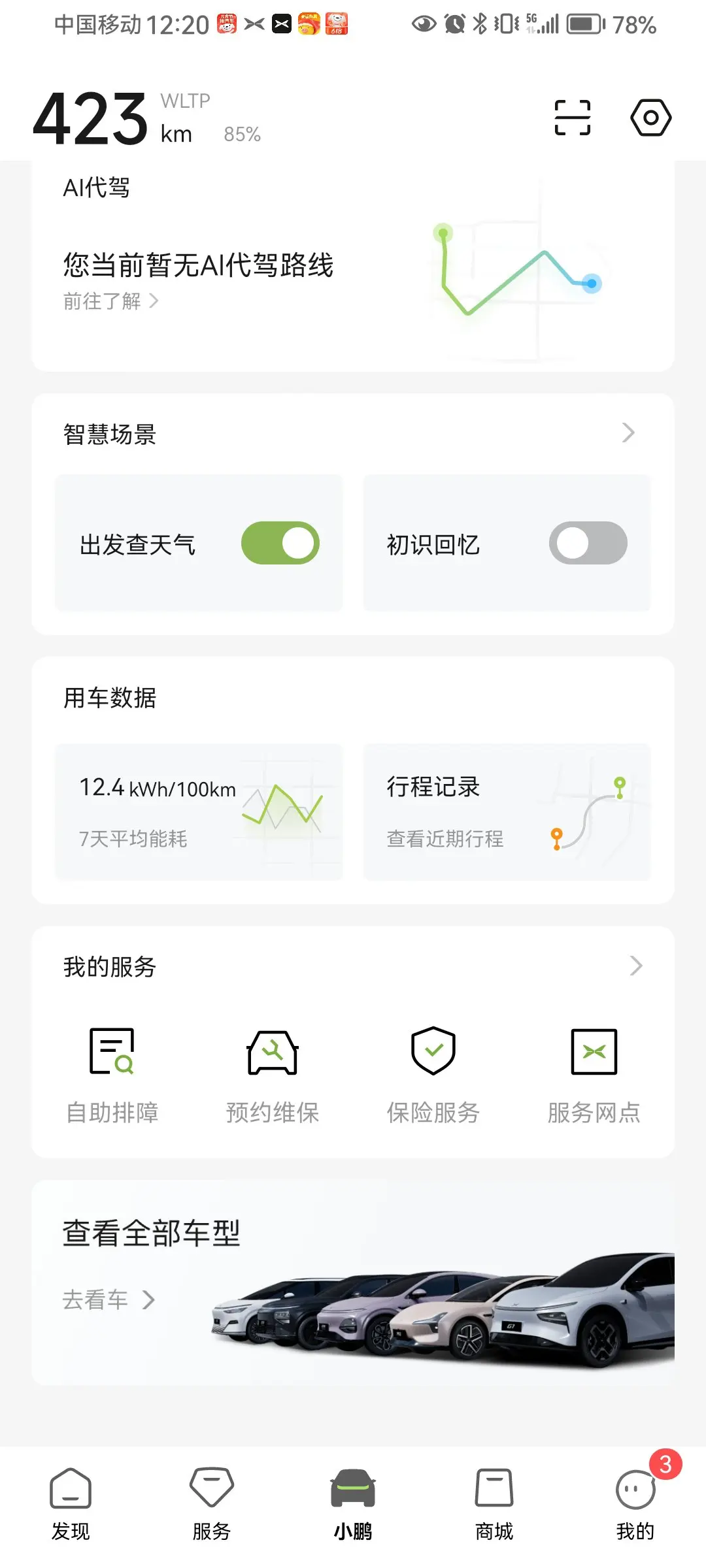Open the QR scan icon
Image resolution: width=706 pixels, height=1568 pixels.
click(x=573, y=118)
